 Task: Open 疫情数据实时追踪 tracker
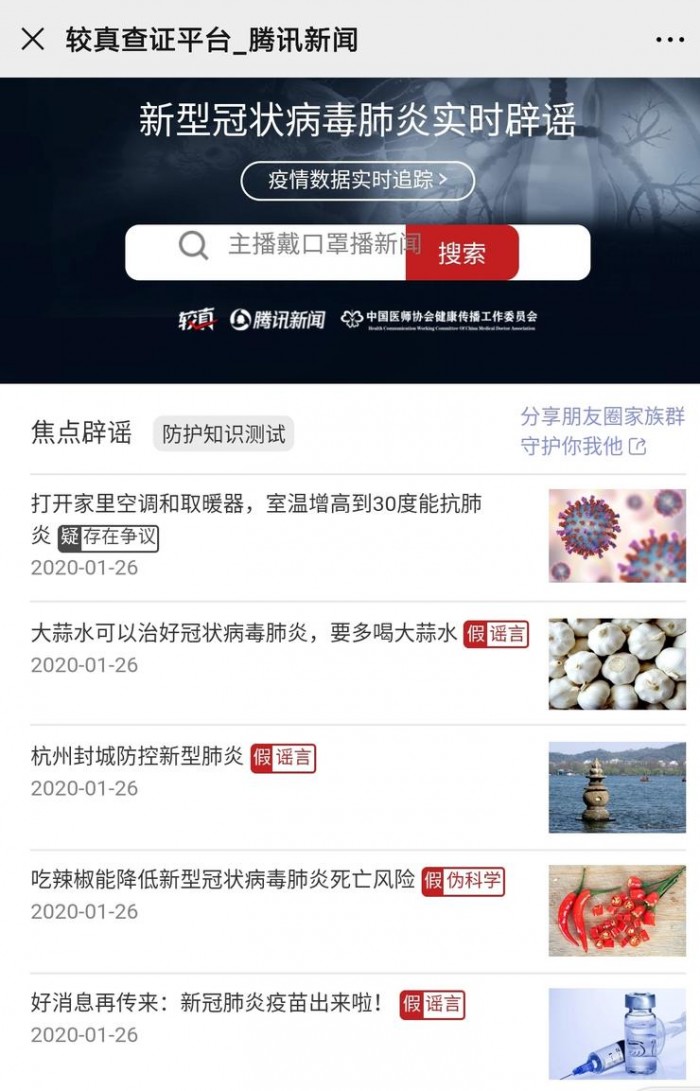point(357,180)
